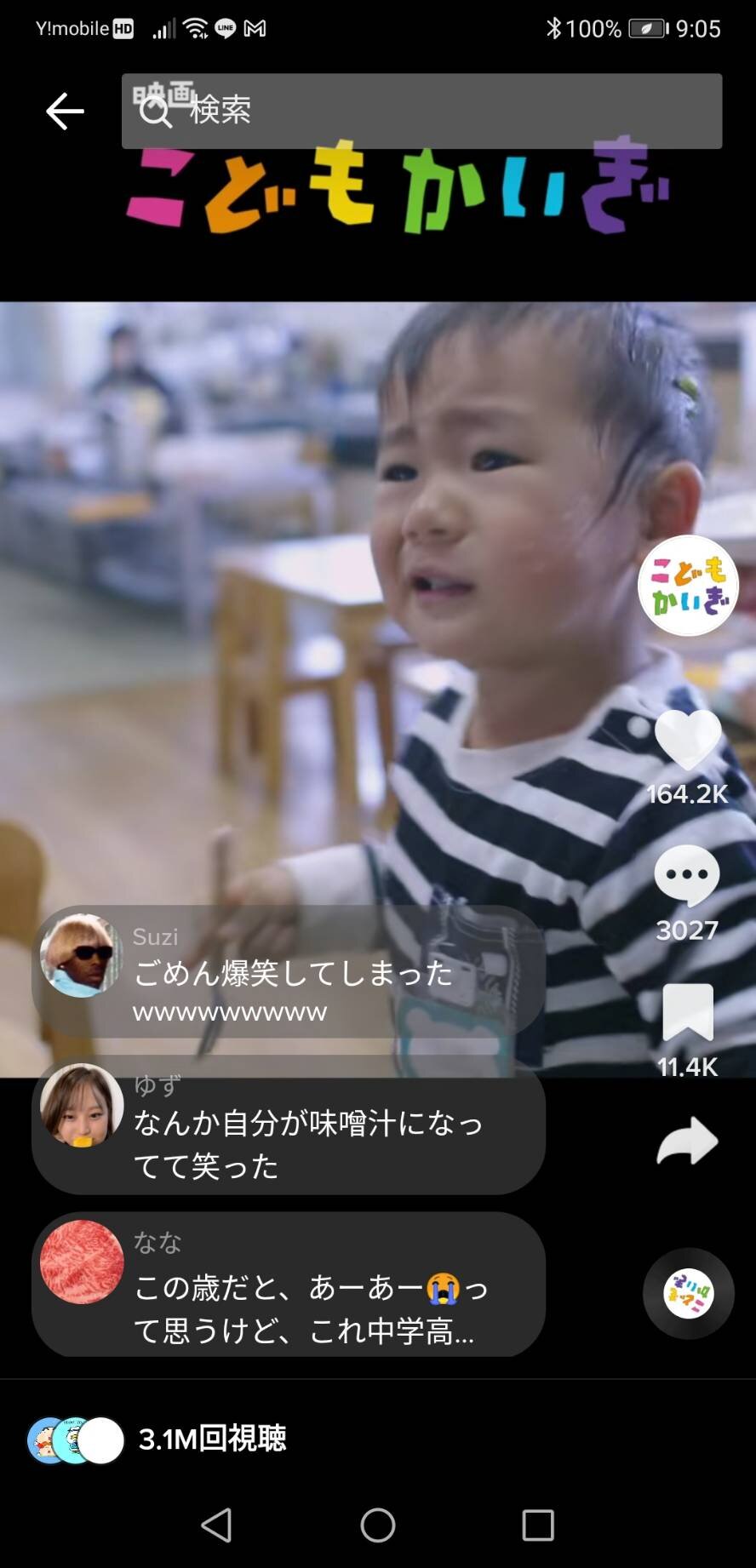The height and width of the screenshot is (1568, 756).
Task: Go back using the arrow icon
Action: coord(65,112)
